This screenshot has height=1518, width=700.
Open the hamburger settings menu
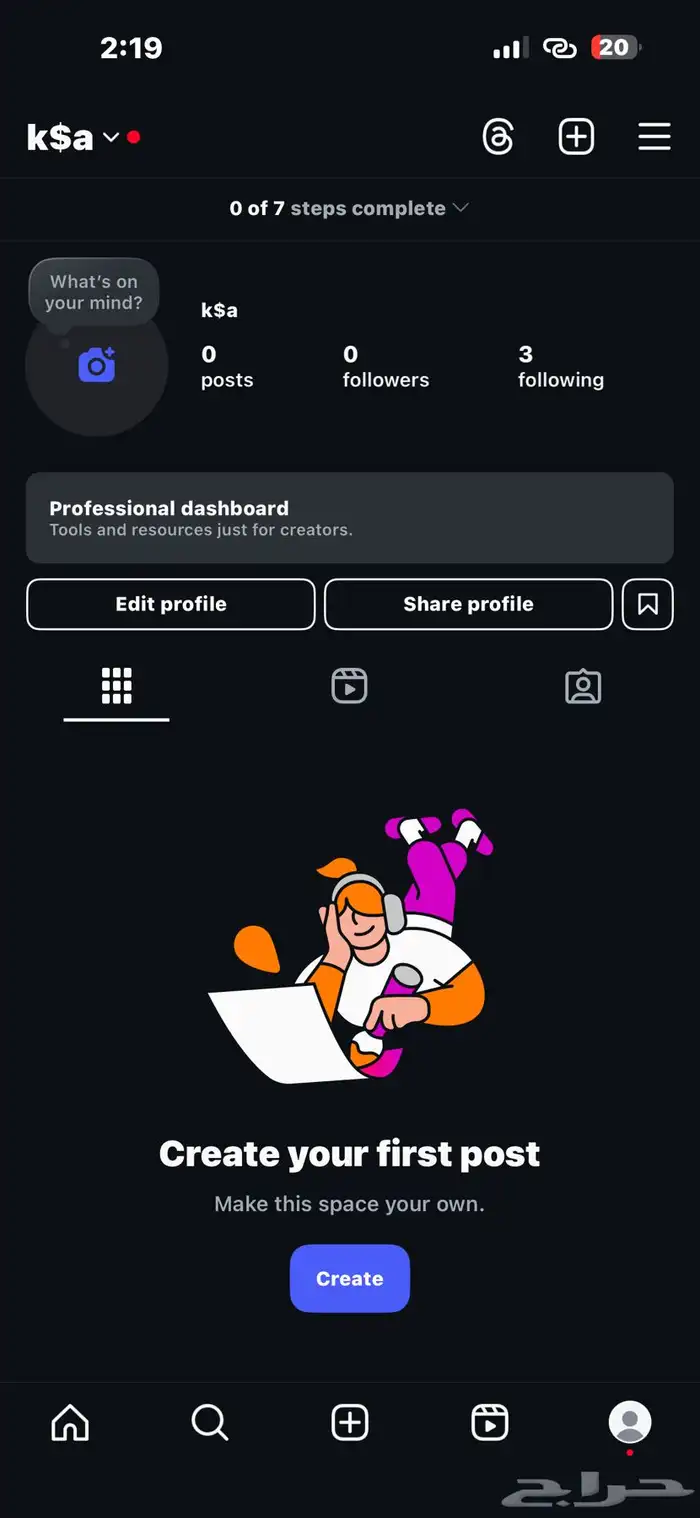654,137
